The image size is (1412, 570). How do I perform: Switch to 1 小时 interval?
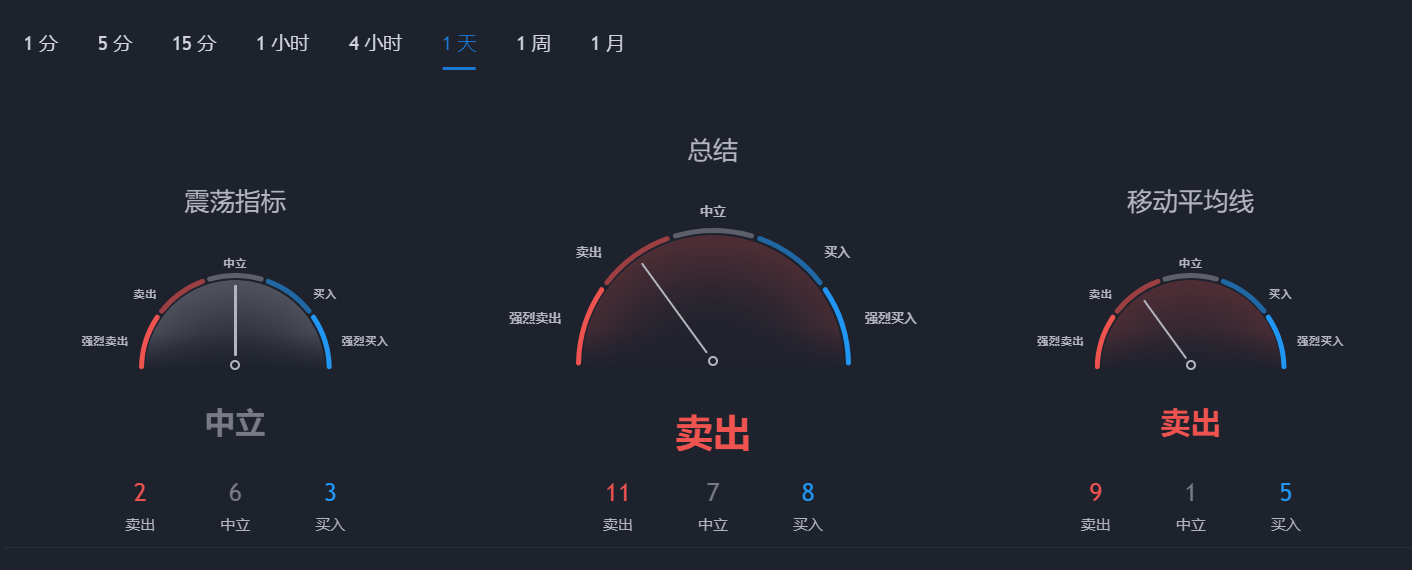coord(282,44)
